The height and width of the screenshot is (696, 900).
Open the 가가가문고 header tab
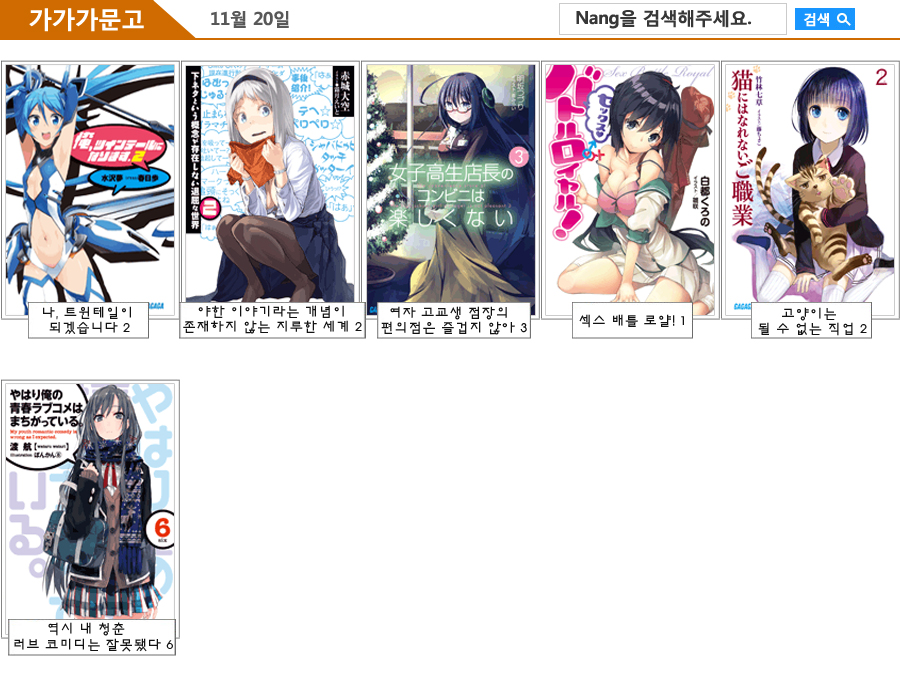(85, 19)
